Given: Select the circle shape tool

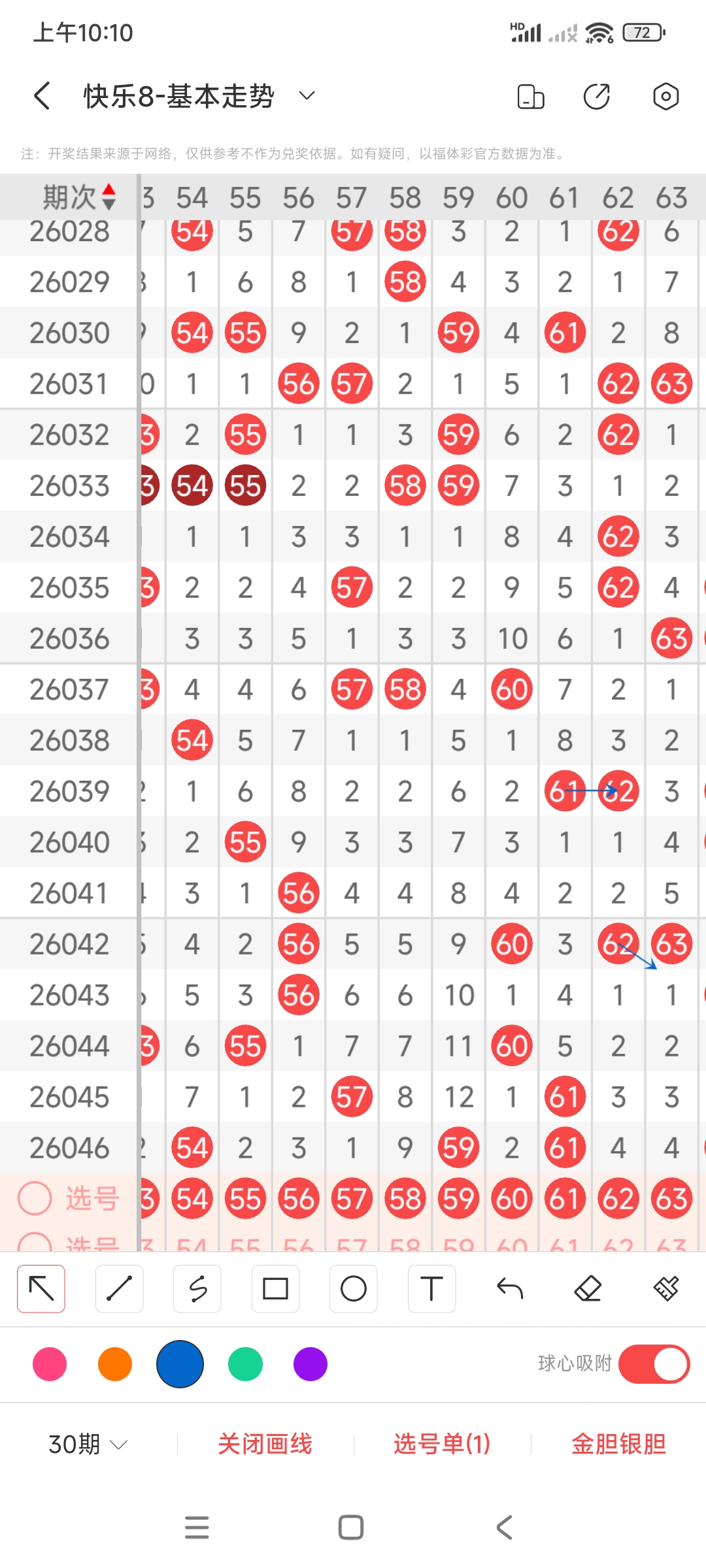Looking at the screenshot, I should (x=353, y=1289).
